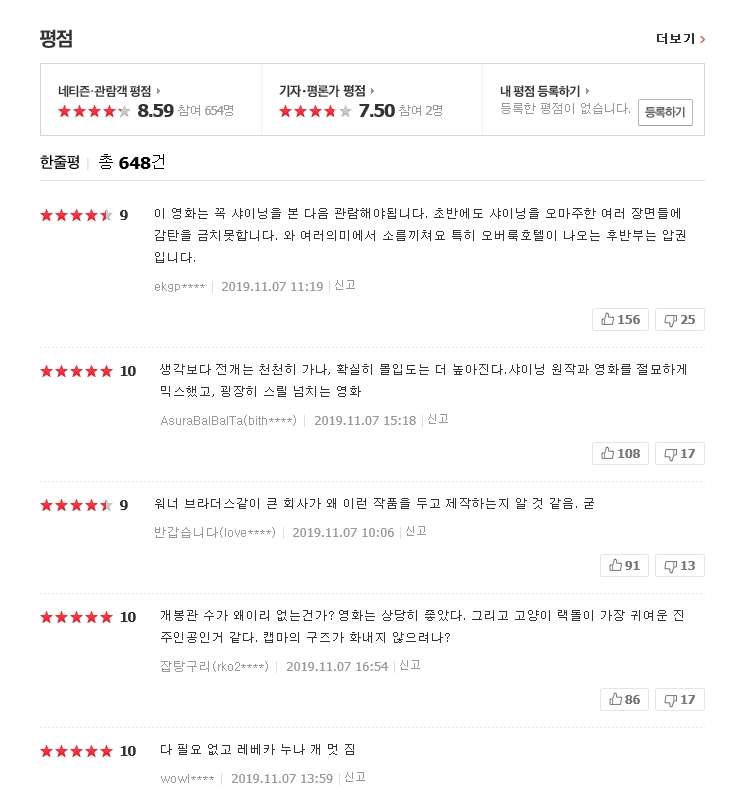Viewport: 744px width, 800px height.
Task: Open 네티즌·관람객 평점 details
Action: 109,91
